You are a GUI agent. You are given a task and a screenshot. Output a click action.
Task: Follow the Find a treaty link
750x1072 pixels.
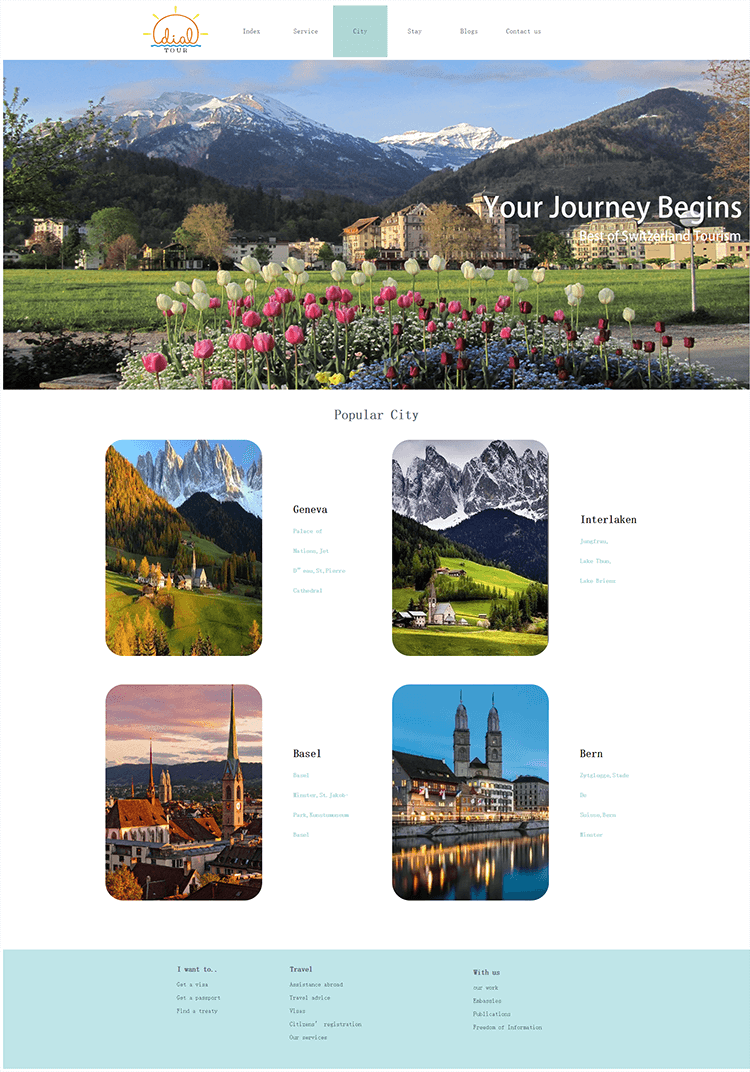click(x=197, y=1011)
